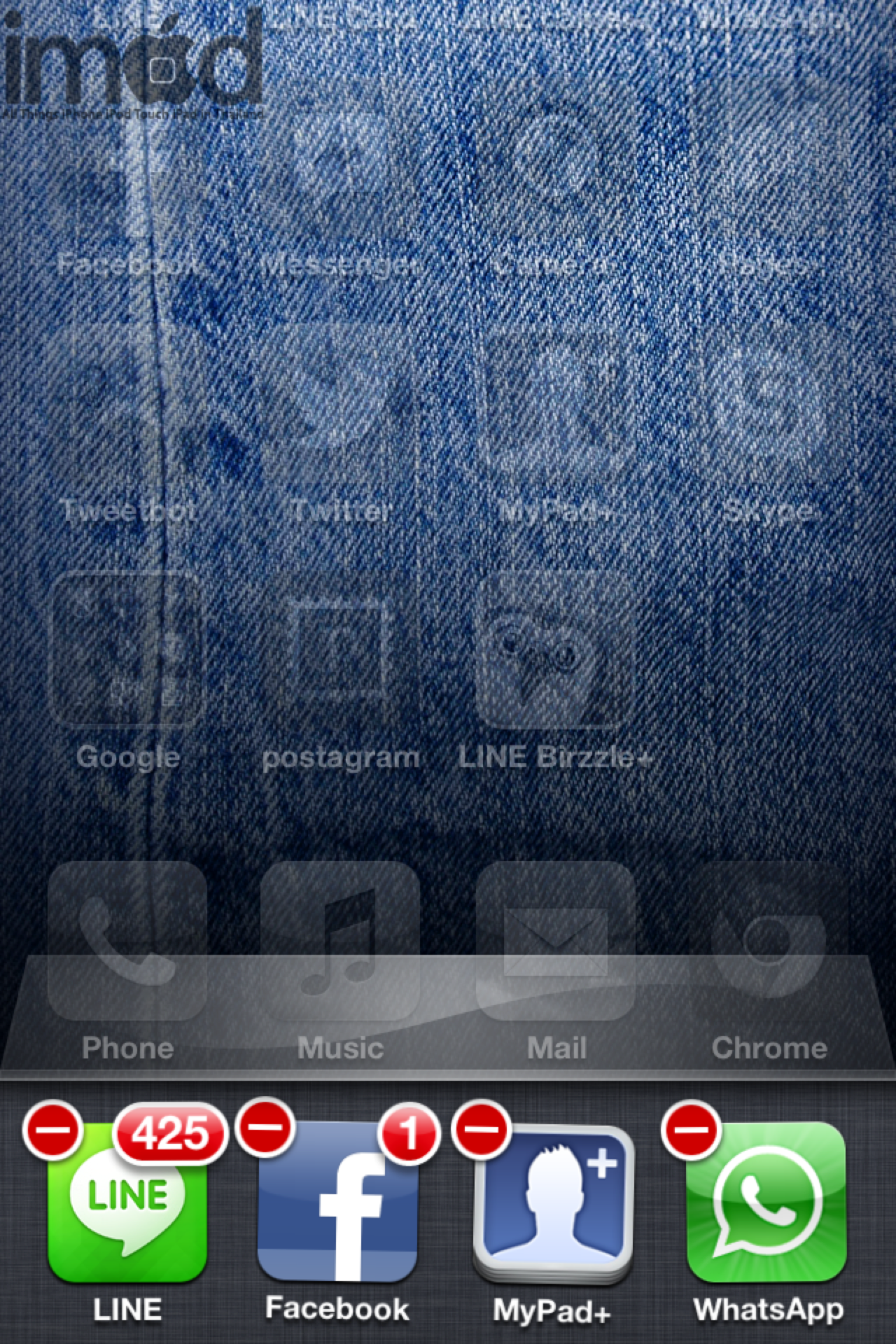Close WhatsApp with its red minus badge

[x=691, y=1129]
